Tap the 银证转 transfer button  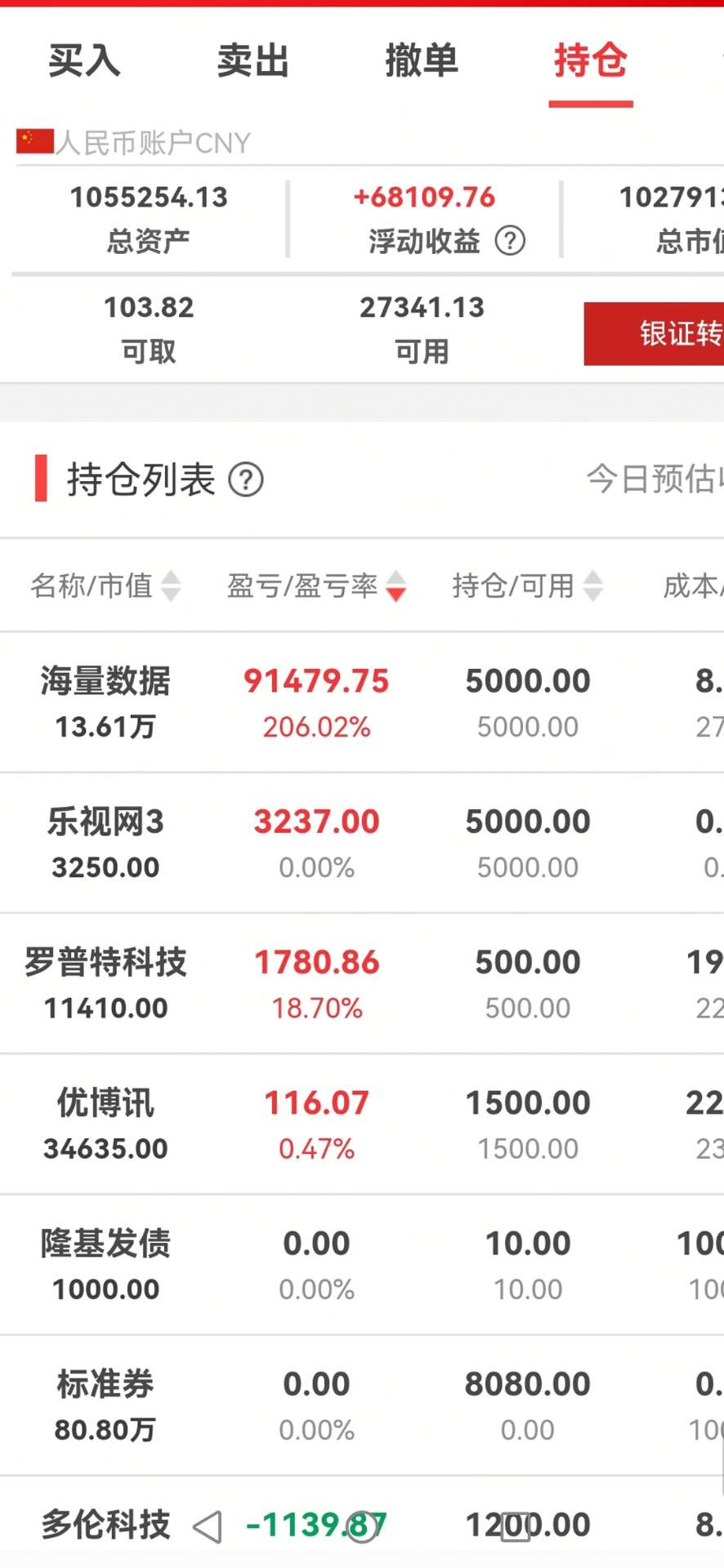pyautogui.click(x=654, y=334)
